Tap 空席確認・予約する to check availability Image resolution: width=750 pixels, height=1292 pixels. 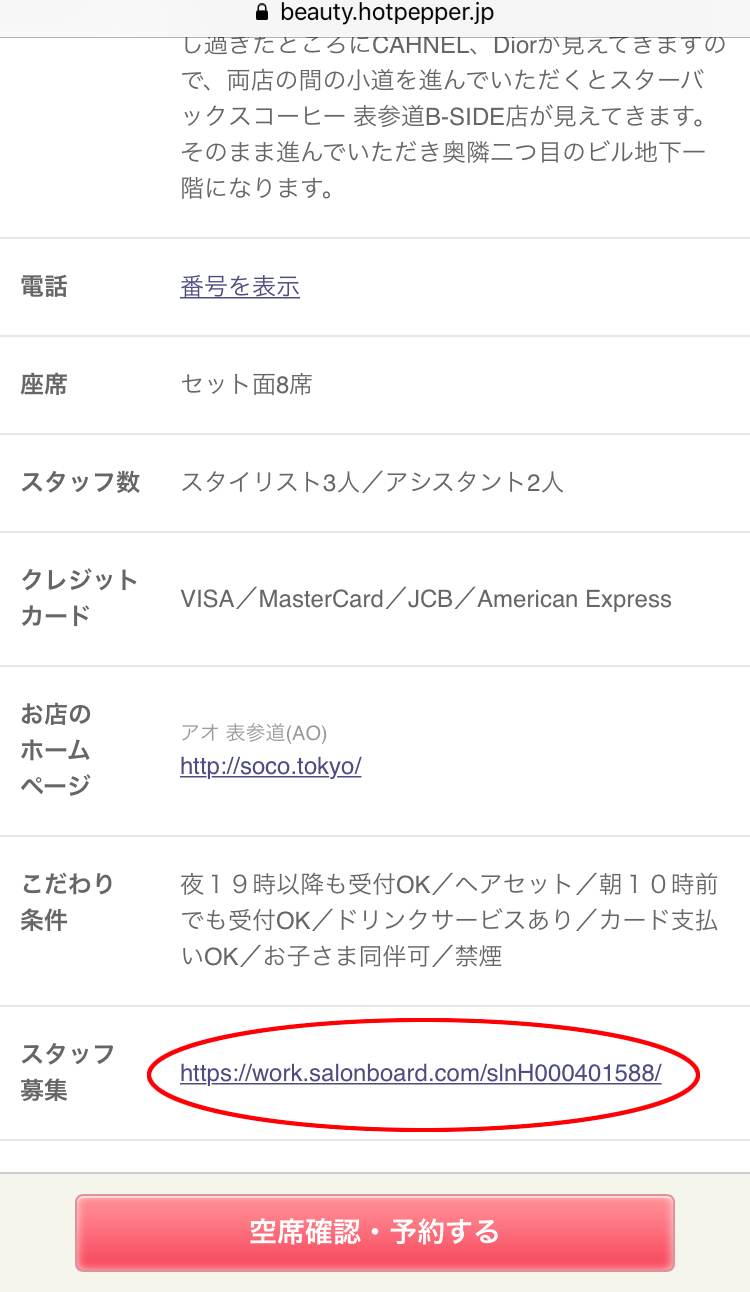(375, 1232)
